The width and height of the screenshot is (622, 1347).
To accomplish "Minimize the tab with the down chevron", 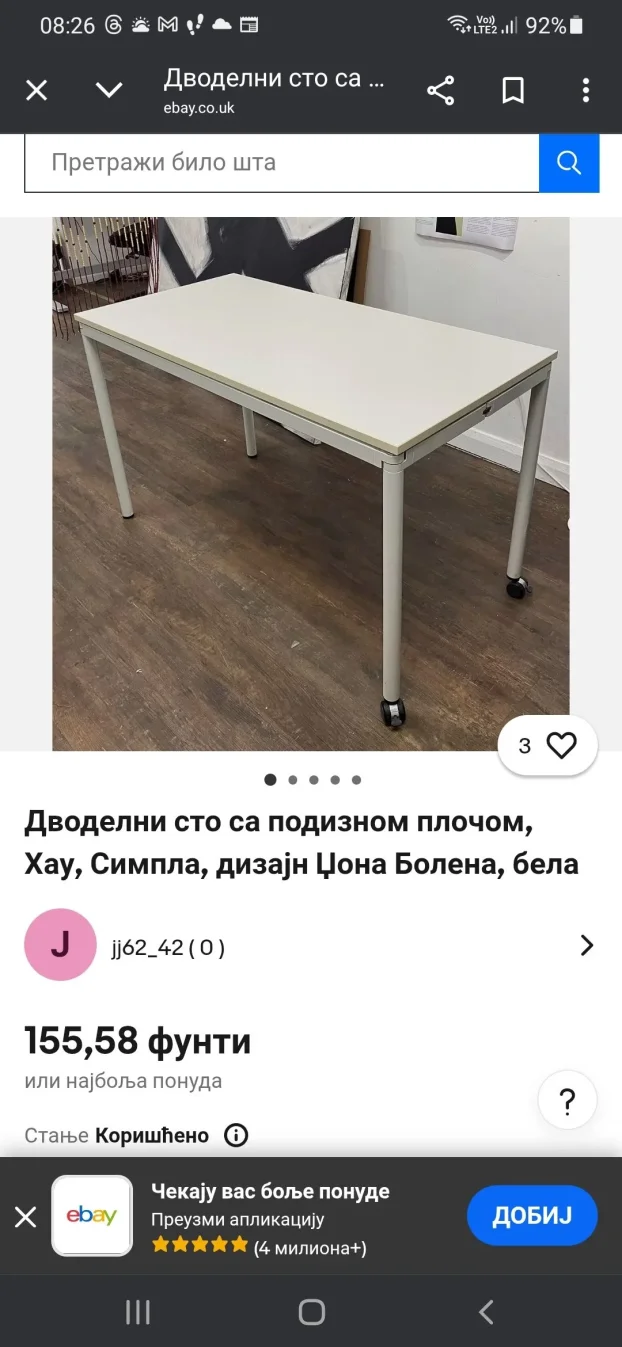I will pos(108,91).
